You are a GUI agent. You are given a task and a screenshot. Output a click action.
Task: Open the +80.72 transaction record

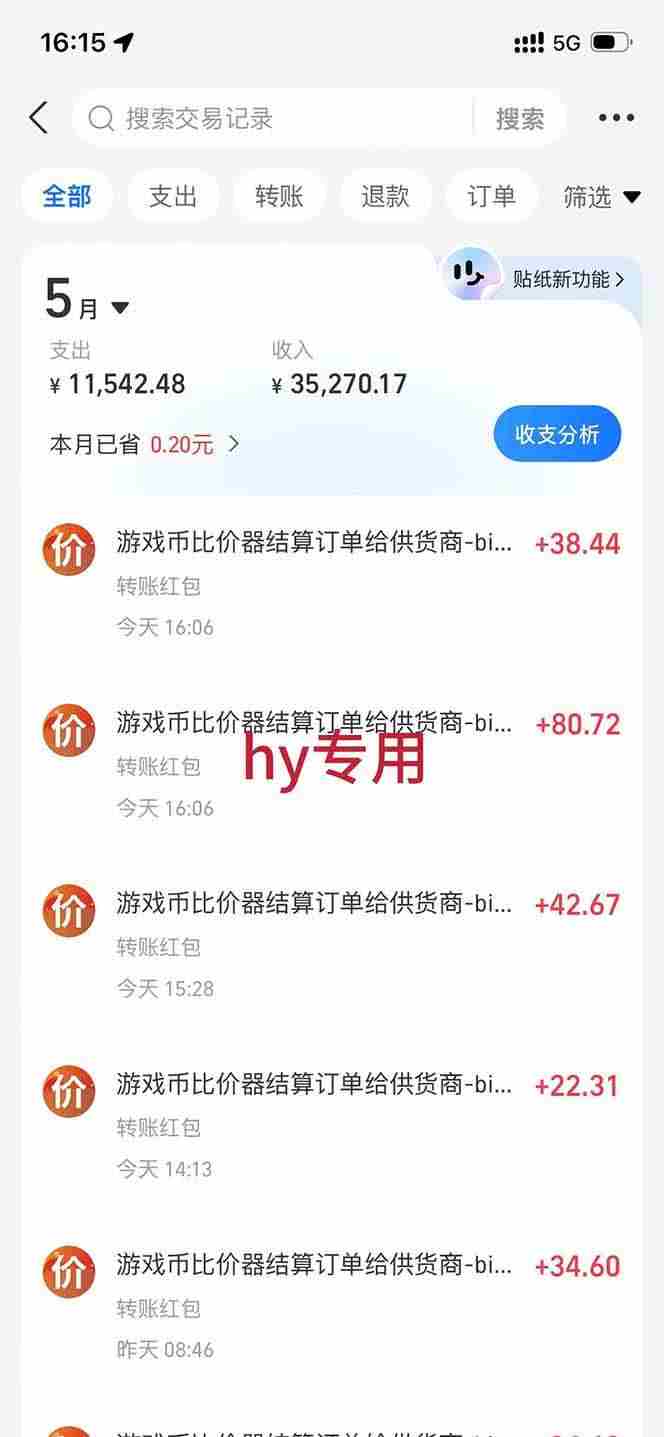[332, 765]
